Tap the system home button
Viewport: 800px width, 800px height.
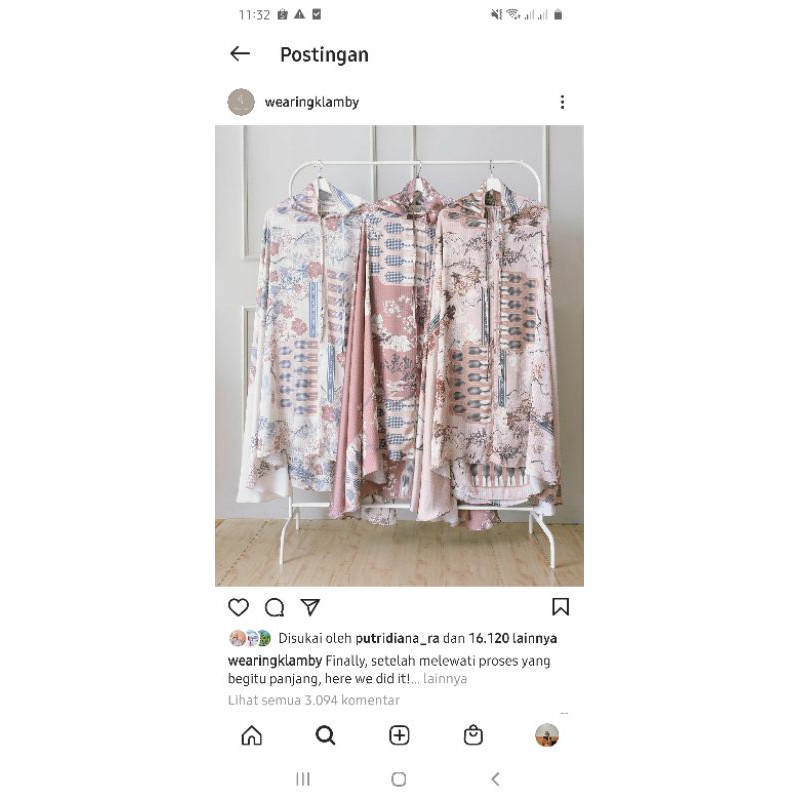[x=399, y=779]
